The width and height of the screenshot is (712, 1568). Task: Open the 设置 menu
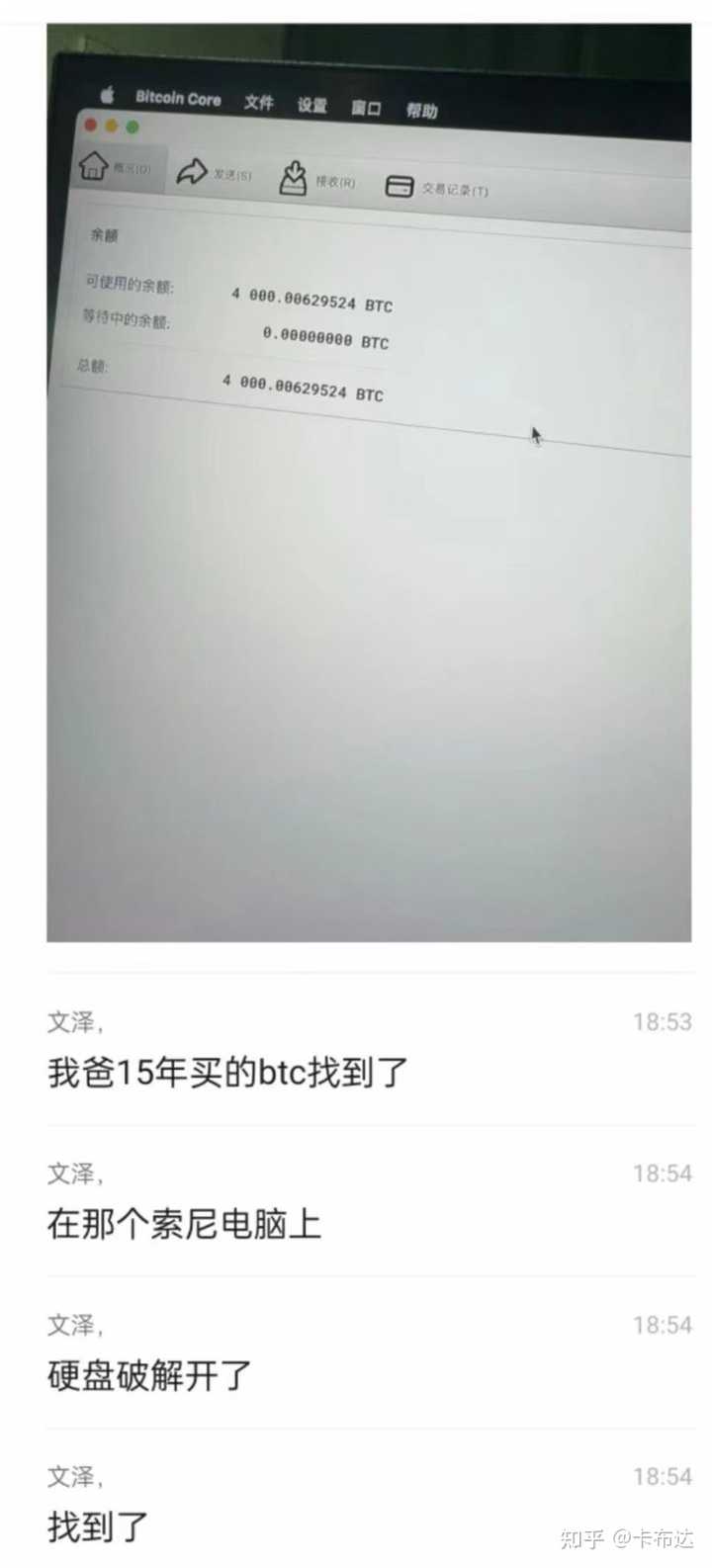(x=311, y=105)
